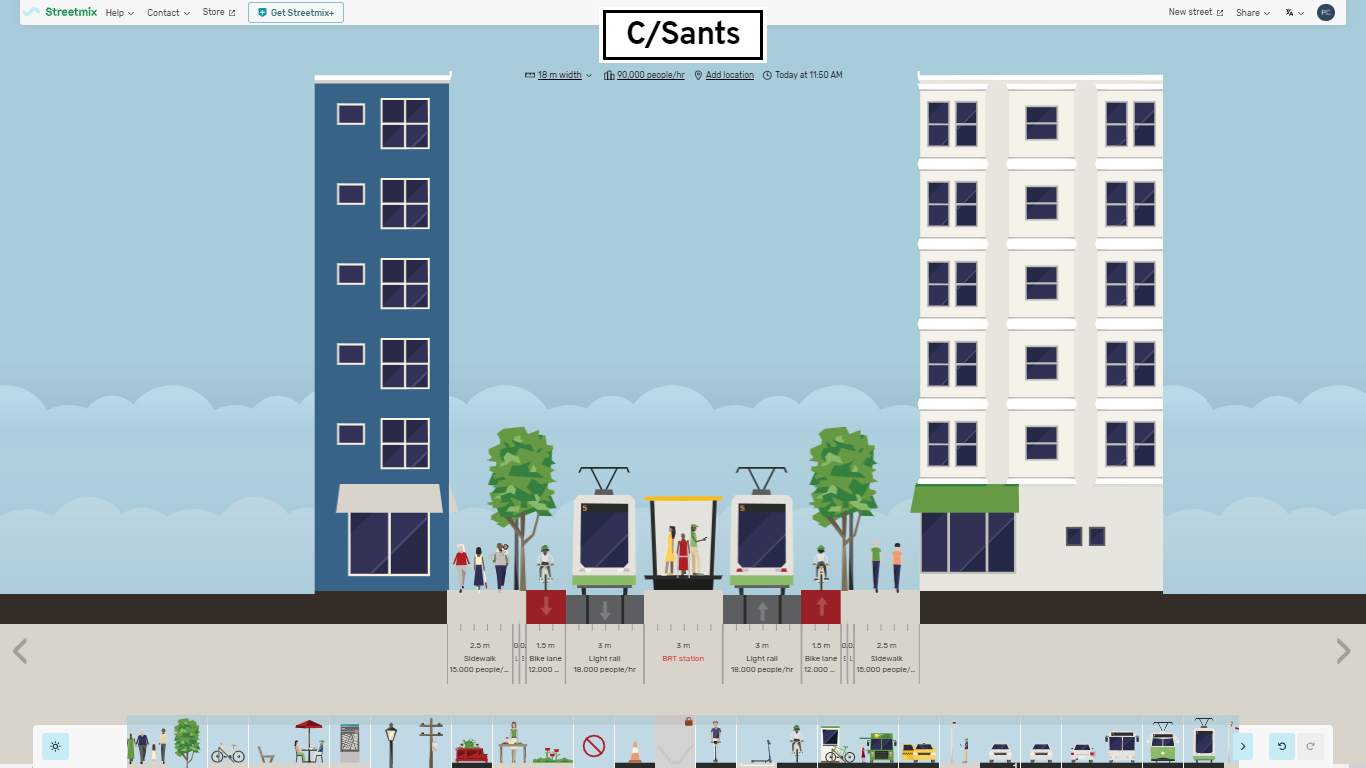Image resolution: width=1366 pixels, height=768 pixels.
Task: Toggle the environment sun icon
Action: [x=55, y=746]
